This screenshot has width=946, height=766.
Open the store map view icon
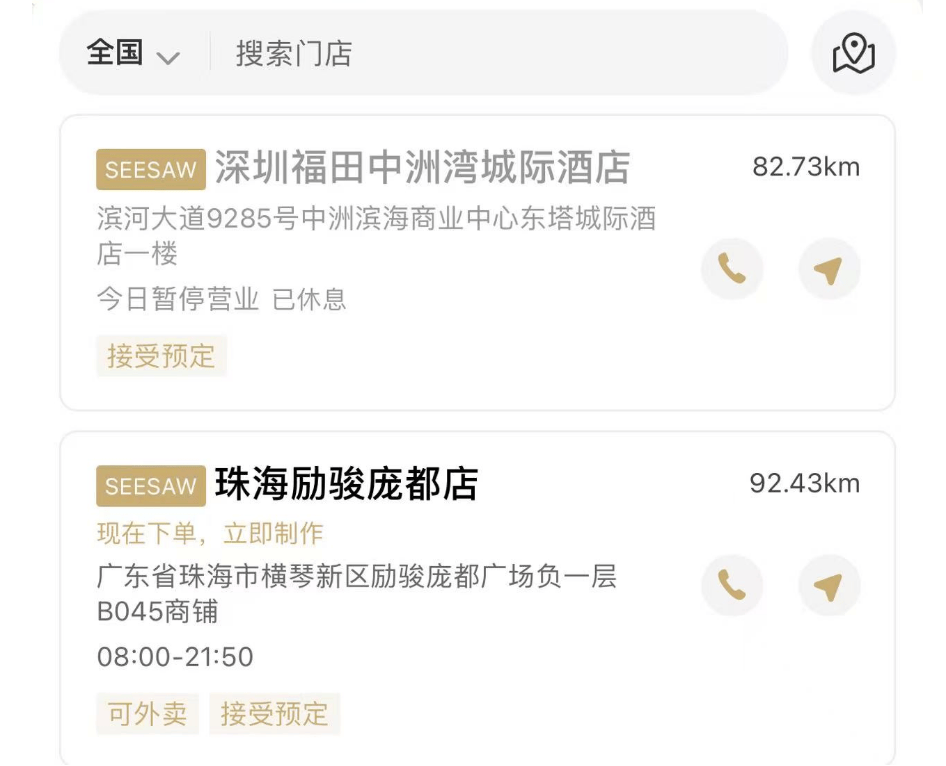click(x=853, y=54)
